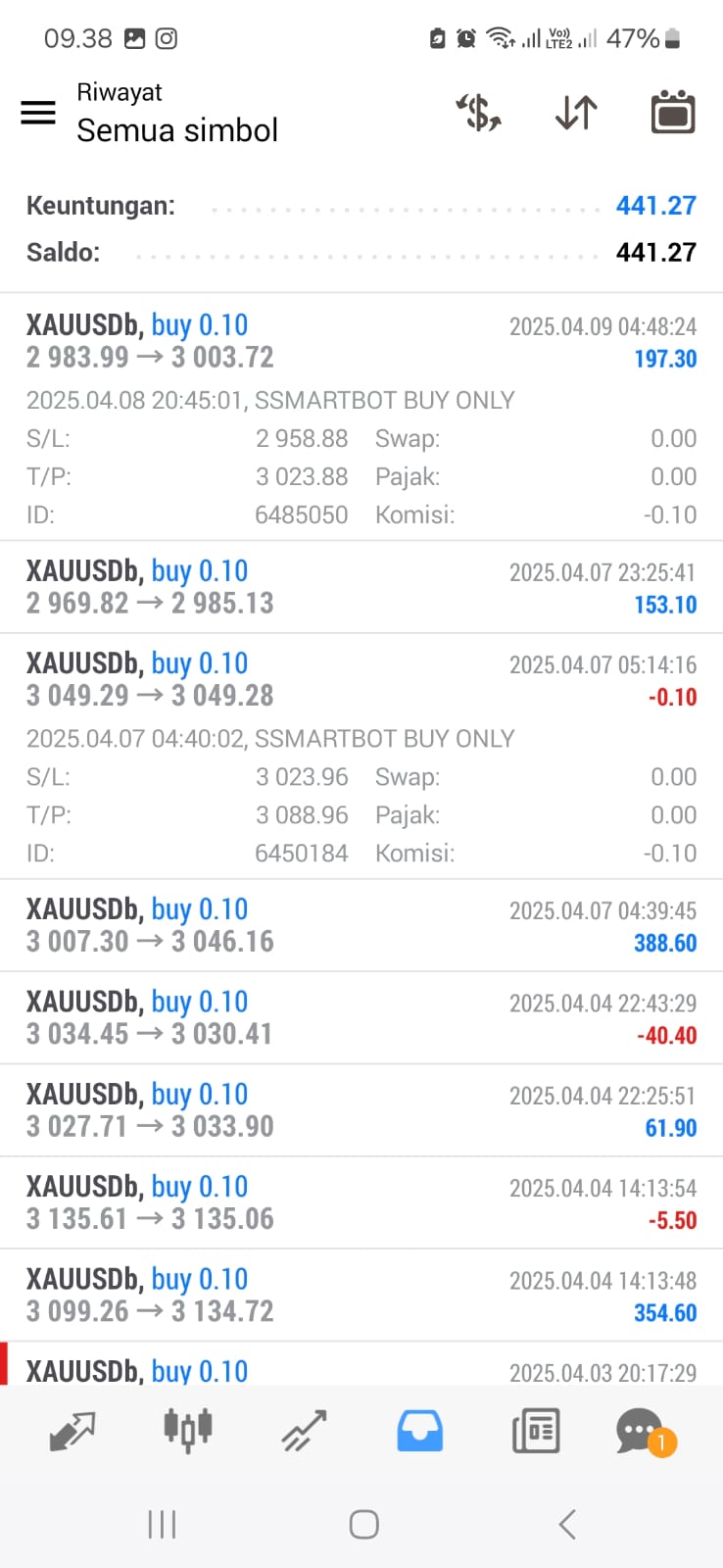This screenshot has height=1568, width=723.
Task: Expand the trade with profit 61.90
Action: tap(361, 1109)
